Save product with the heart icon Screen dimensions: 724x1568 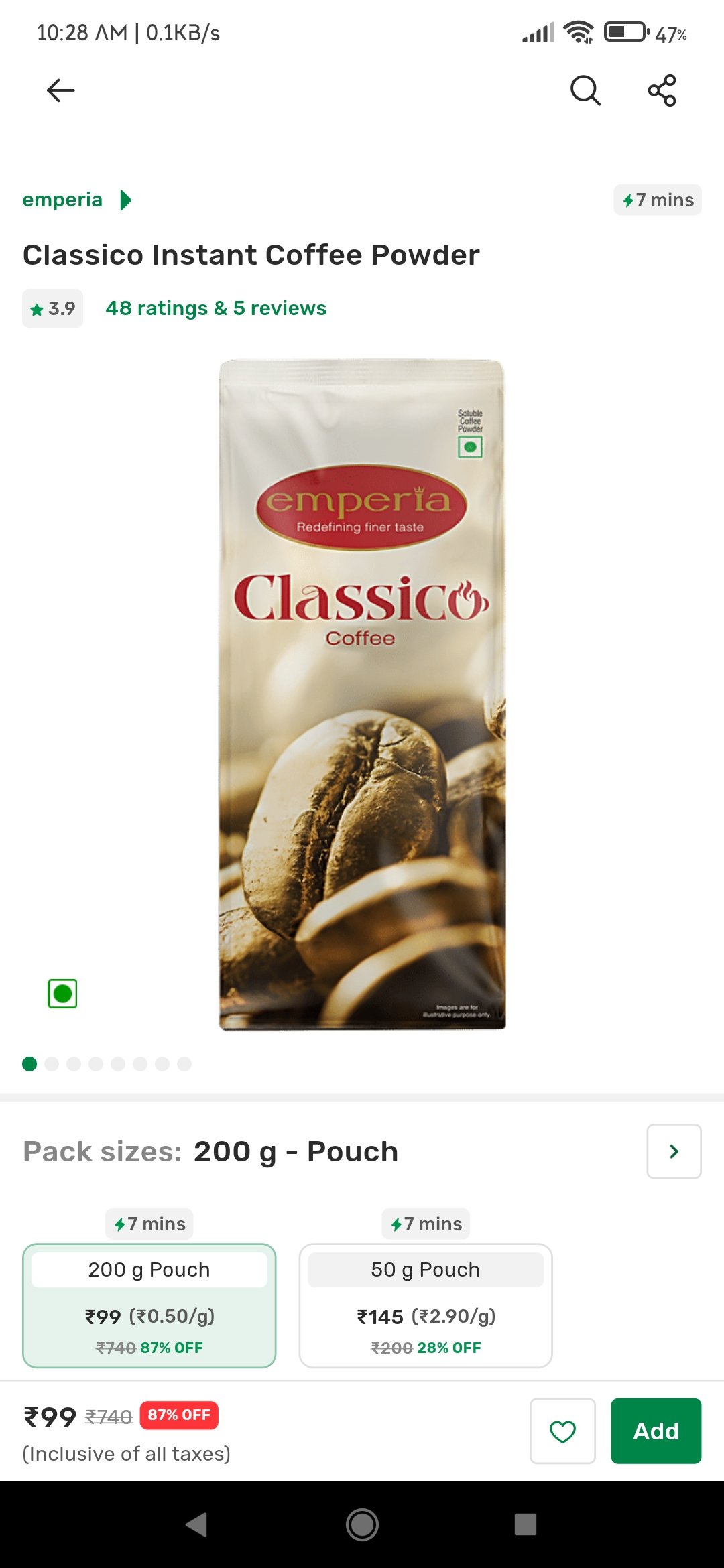tap(562, 1431)
